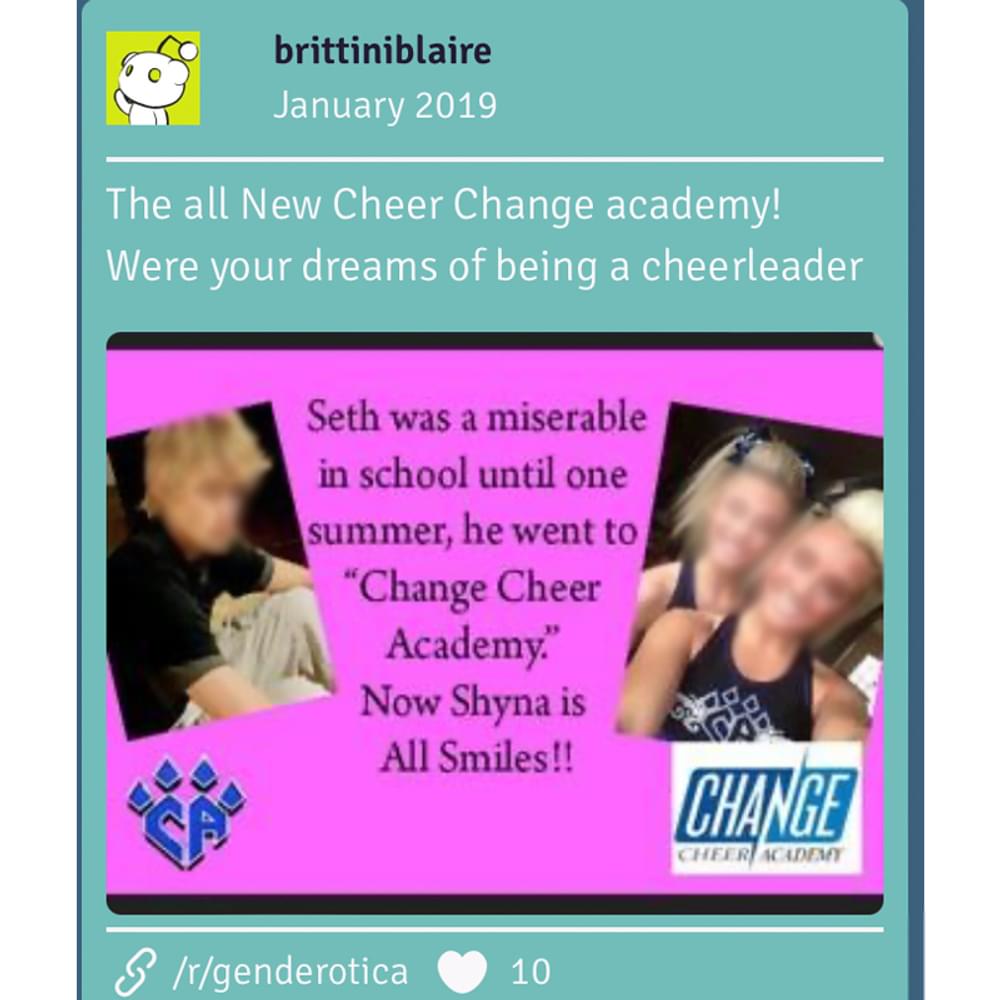Open brittiniblaire's profile avatar
The height and width of the screenshot is (1000, 1000).
(153, 78)
